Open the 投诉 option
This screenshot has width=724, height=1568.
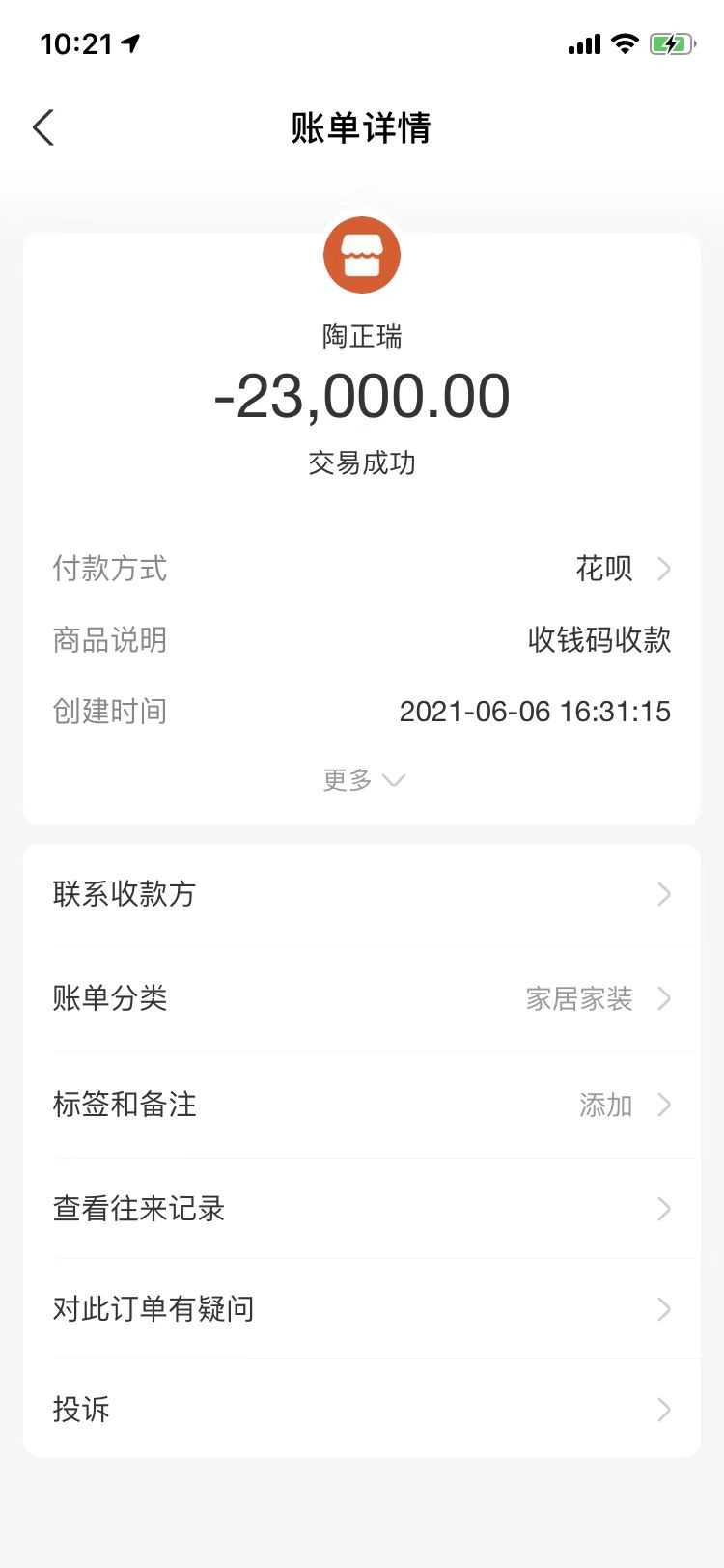click(x=361, y=1410)
